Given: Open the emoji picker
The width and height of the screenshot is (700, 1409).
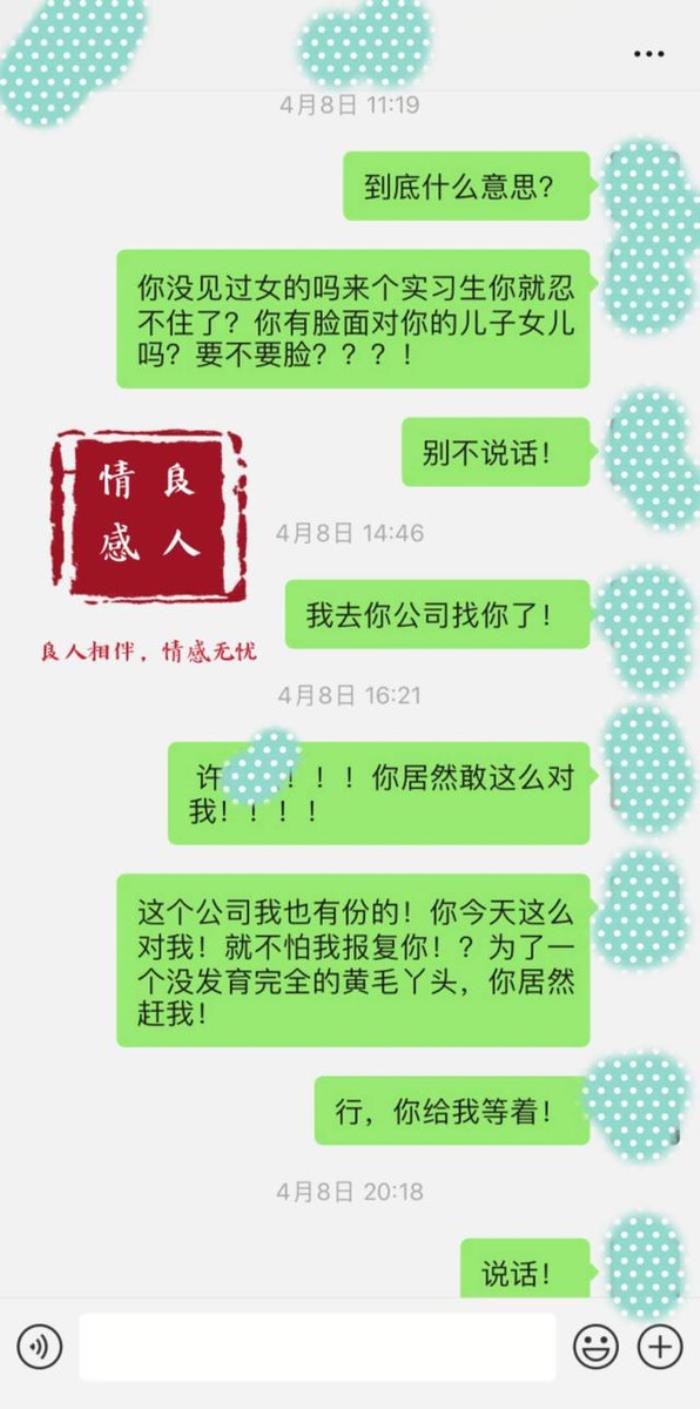Looking at the screenshot, I should coord(595,1347).
